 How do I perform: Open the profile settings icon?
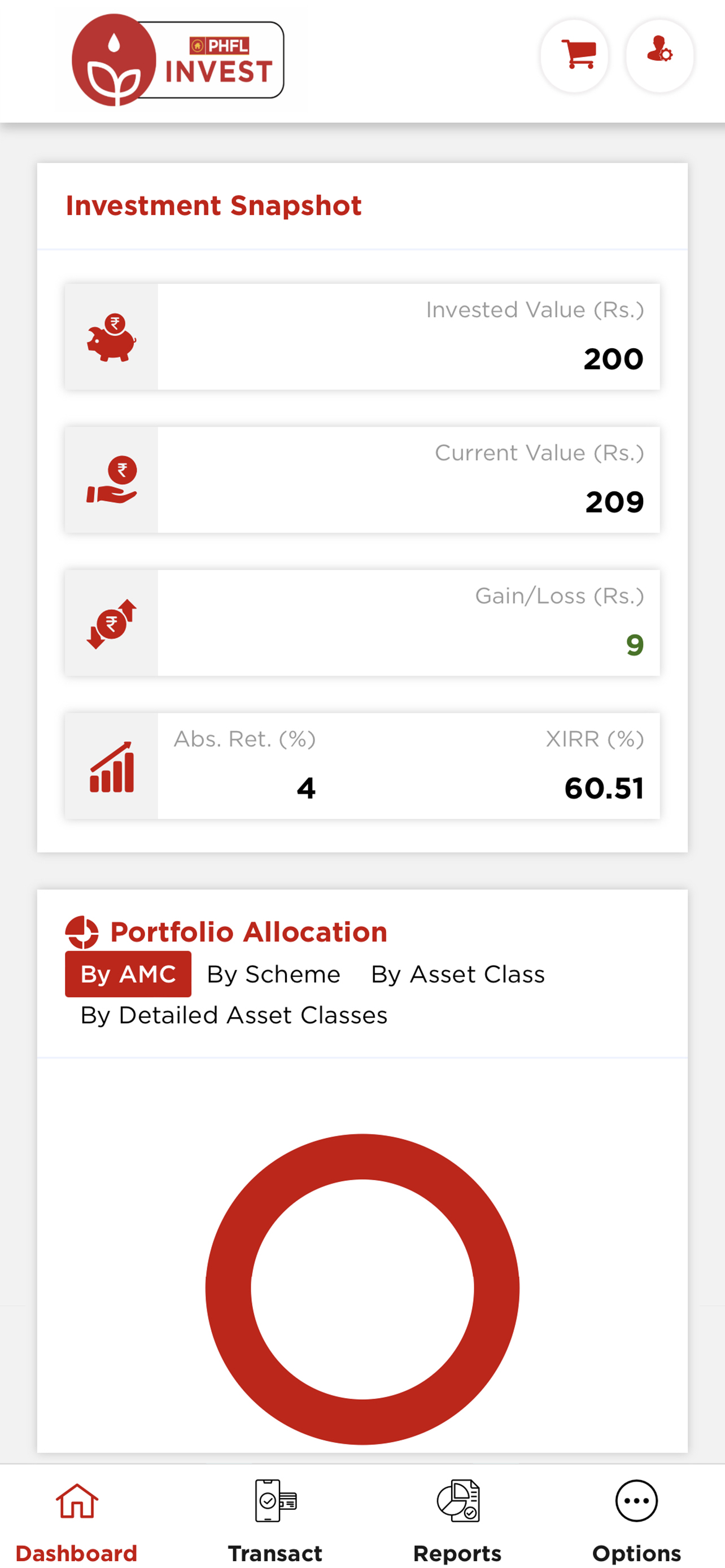660,56
